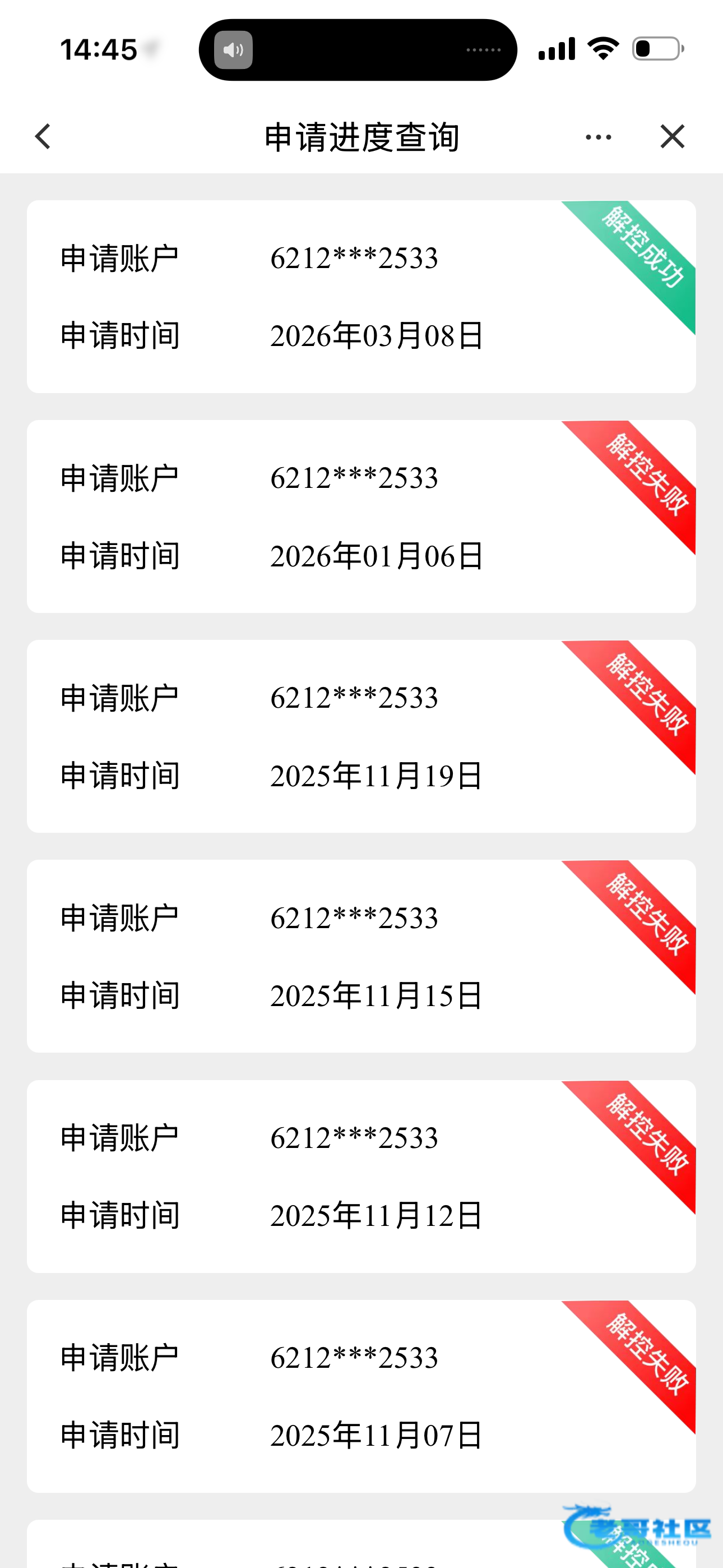Open the application dated 2026年03月08日
Viewport: 723px width, 1568px height.
tap(361, 297)
